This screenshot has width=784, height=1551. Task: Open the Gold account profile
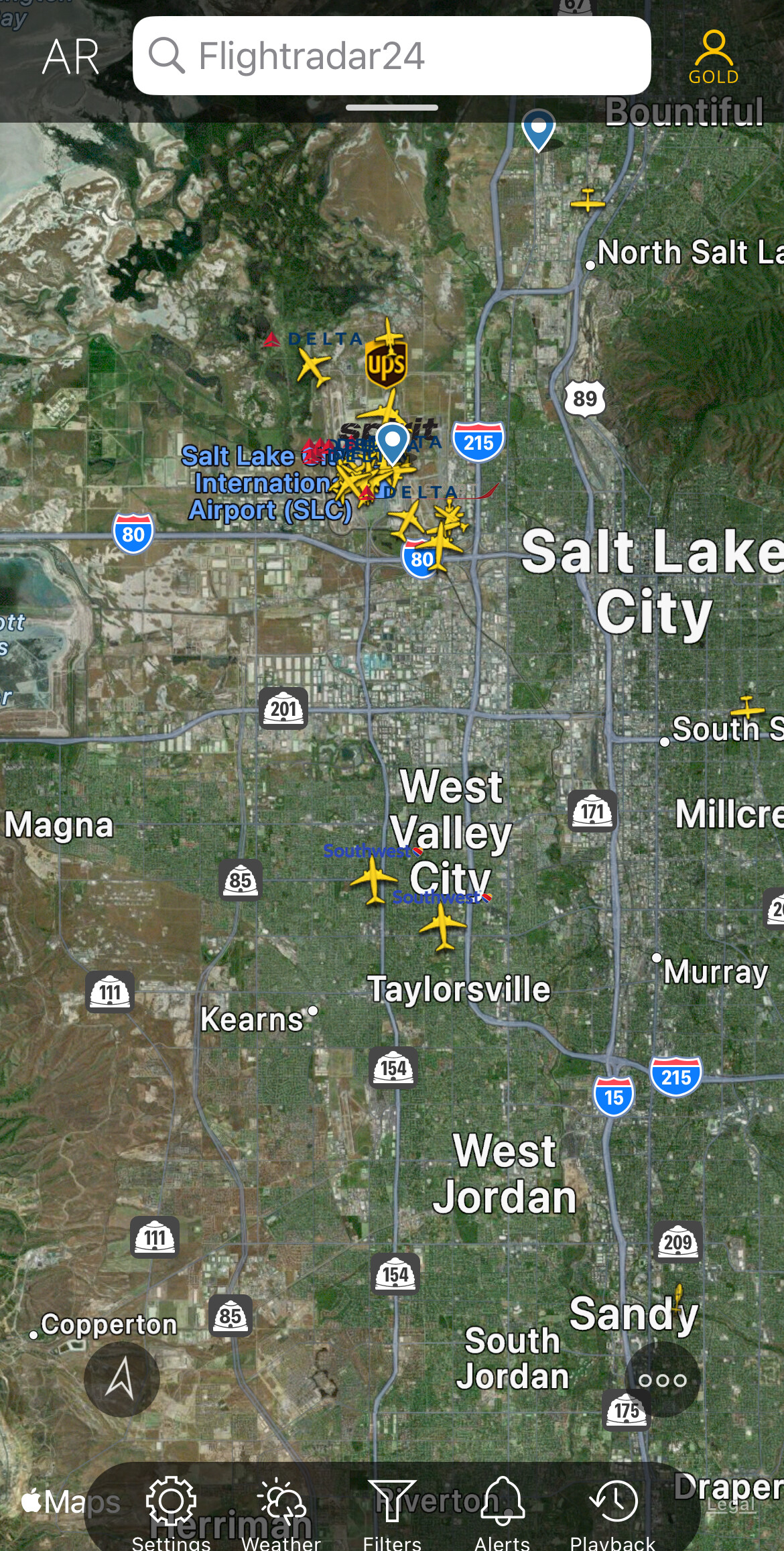pyautogui.click(x=713, y=57)
